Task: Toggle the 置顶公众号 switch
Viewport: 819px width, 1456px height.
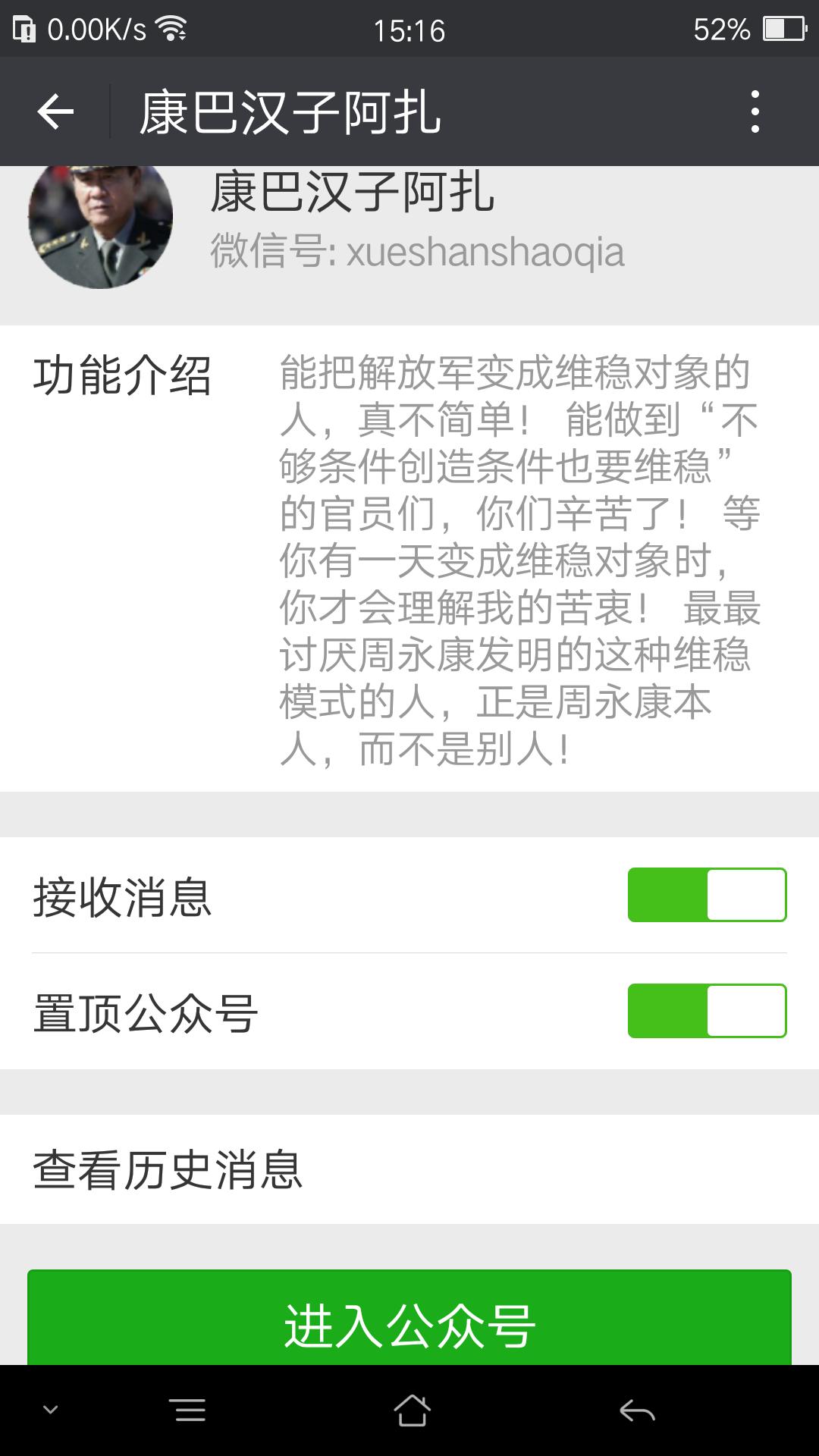Action: 707,1011
